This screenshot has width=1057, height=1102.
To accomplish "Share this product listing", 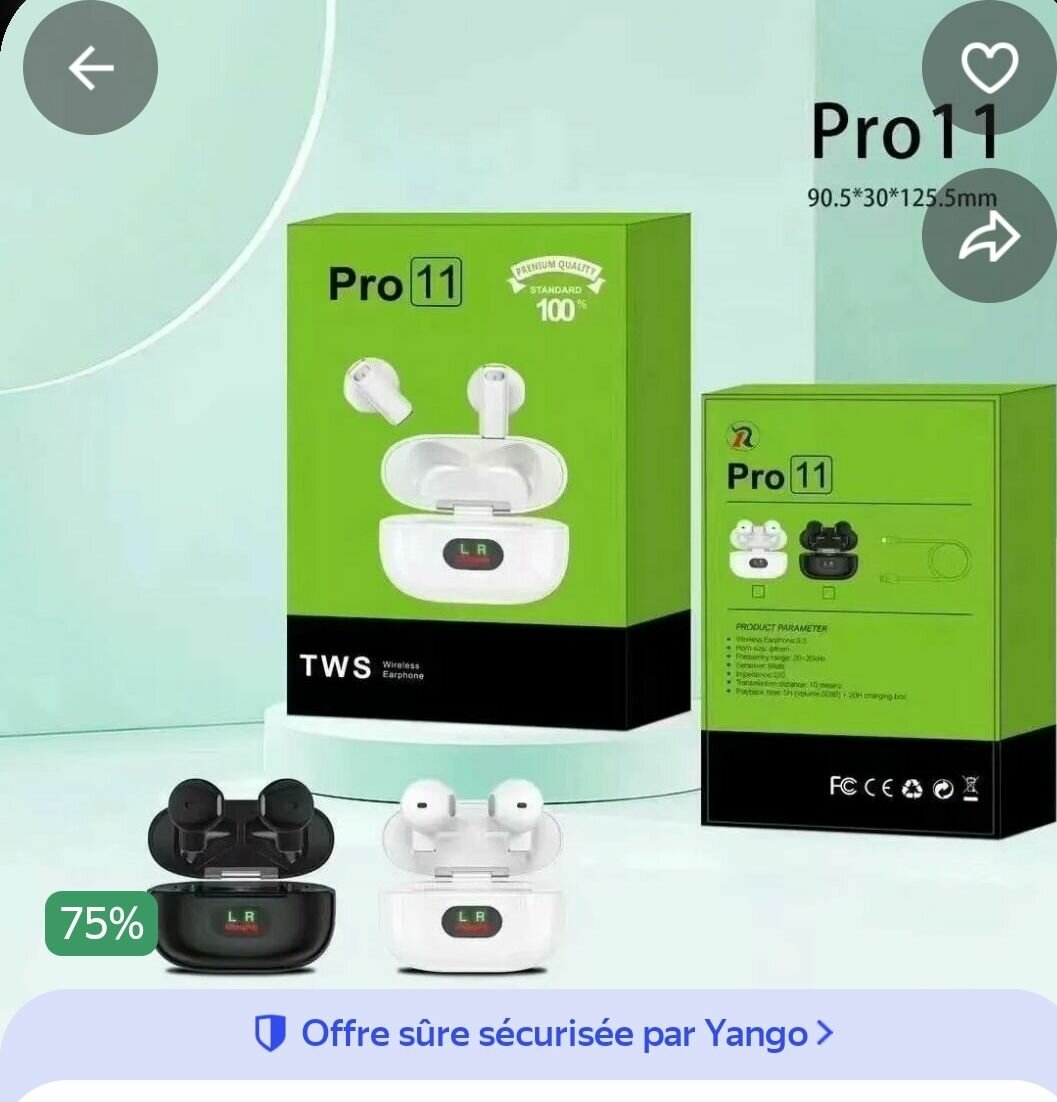I will pos(989,236).
